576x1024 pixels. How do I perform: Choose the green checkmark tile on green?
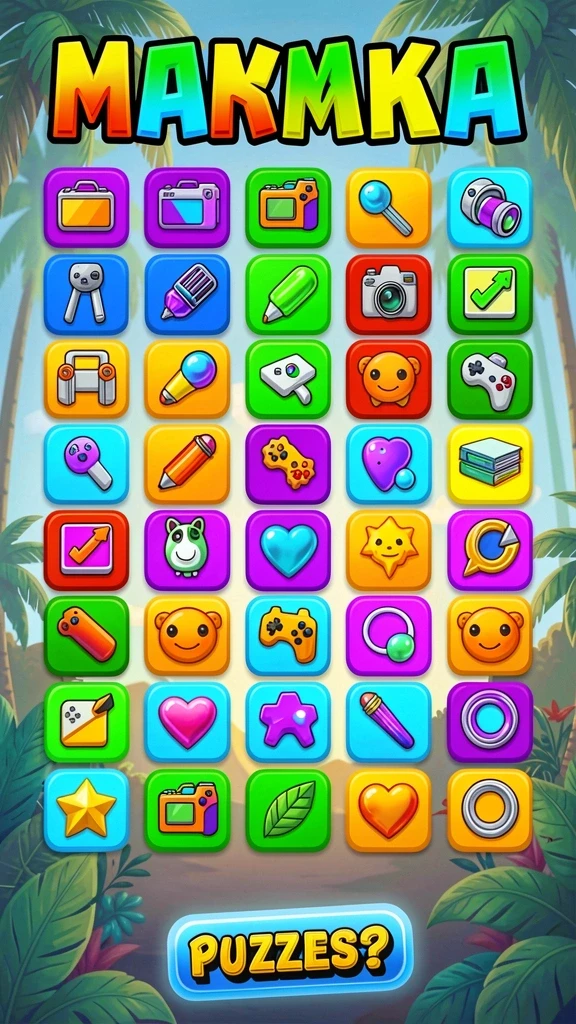(x=490, y=293)
